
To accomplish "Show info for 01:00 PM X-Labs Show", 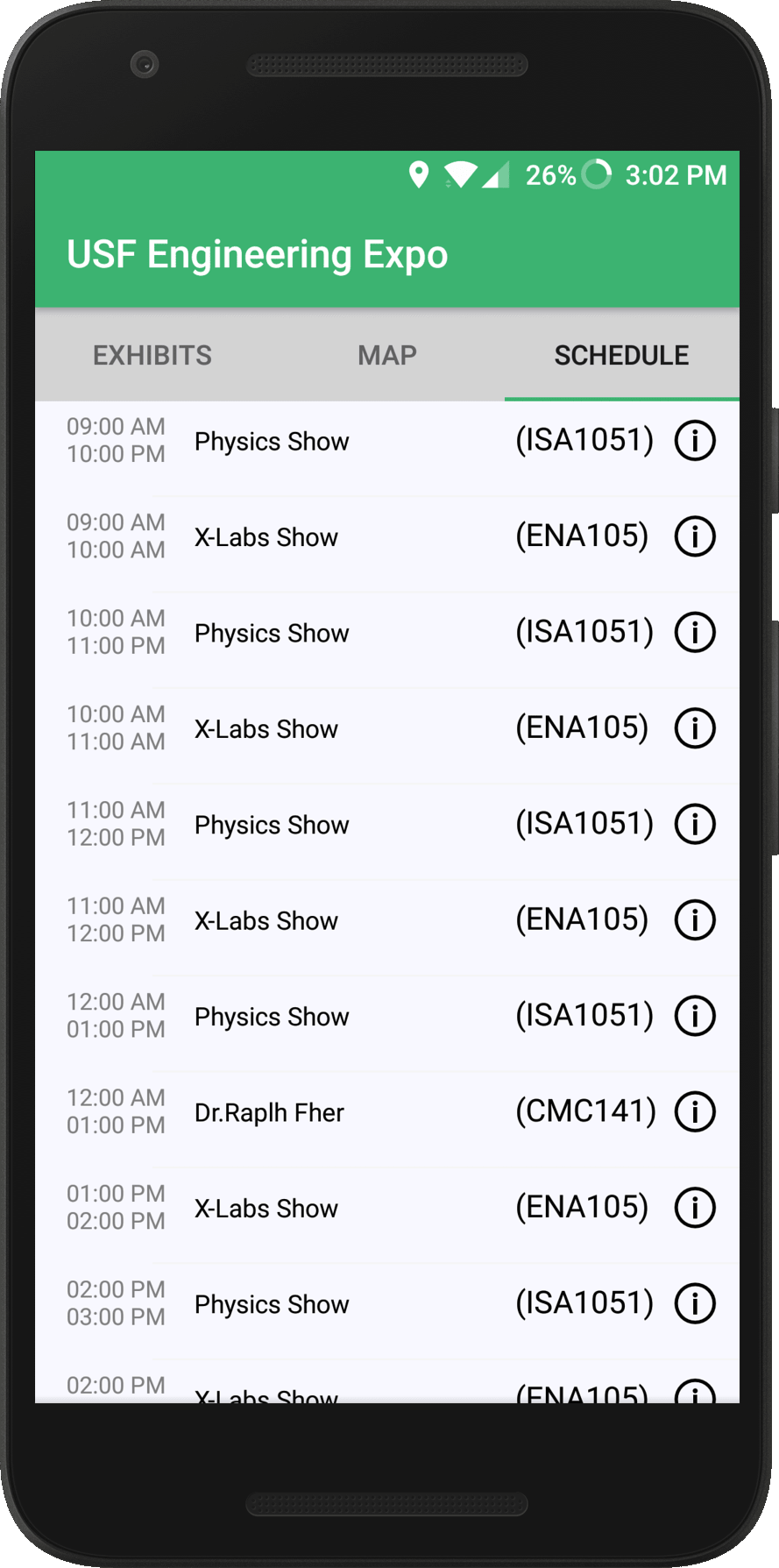I will 695,1208.
